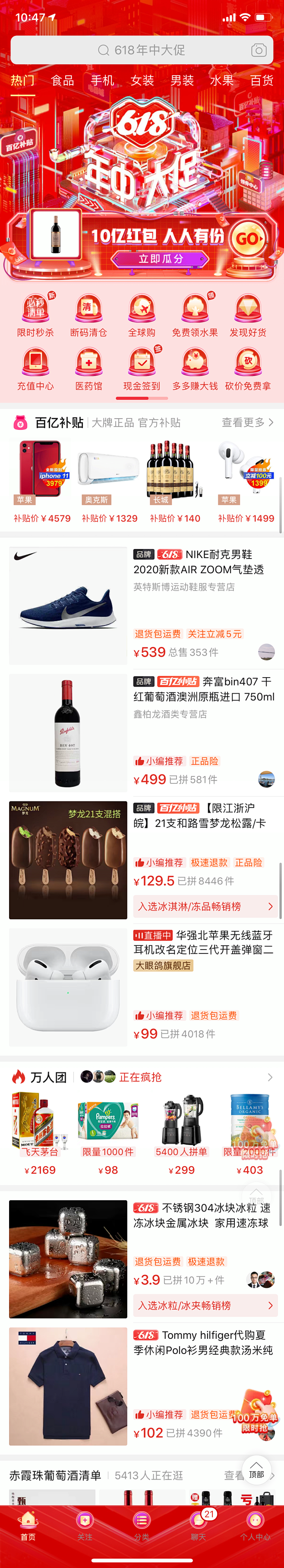Open the 入选冰淇淋/冻品畅销榜 ranking link

point(205,906)
